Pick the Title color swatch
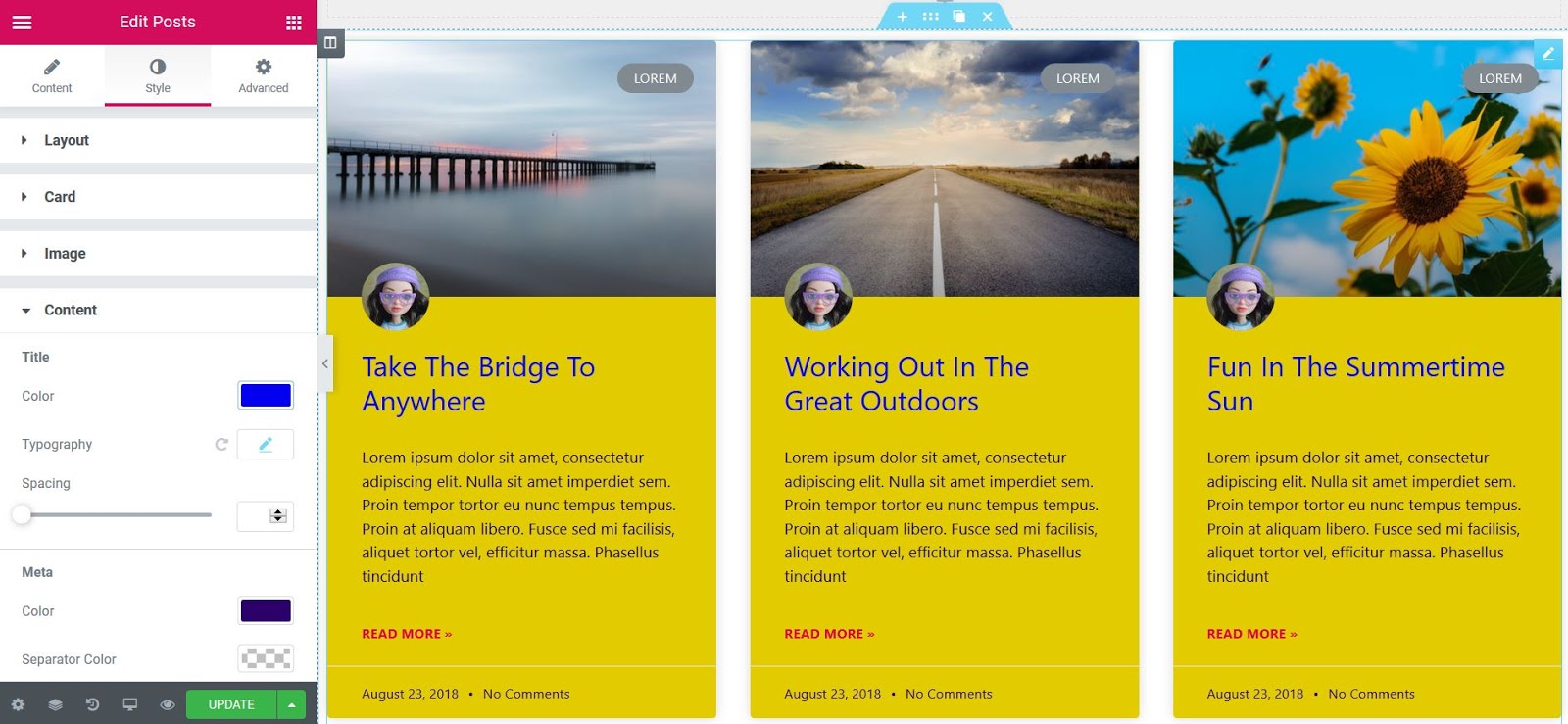Screen dimensions: 1568x724 [x=266, y=395]
